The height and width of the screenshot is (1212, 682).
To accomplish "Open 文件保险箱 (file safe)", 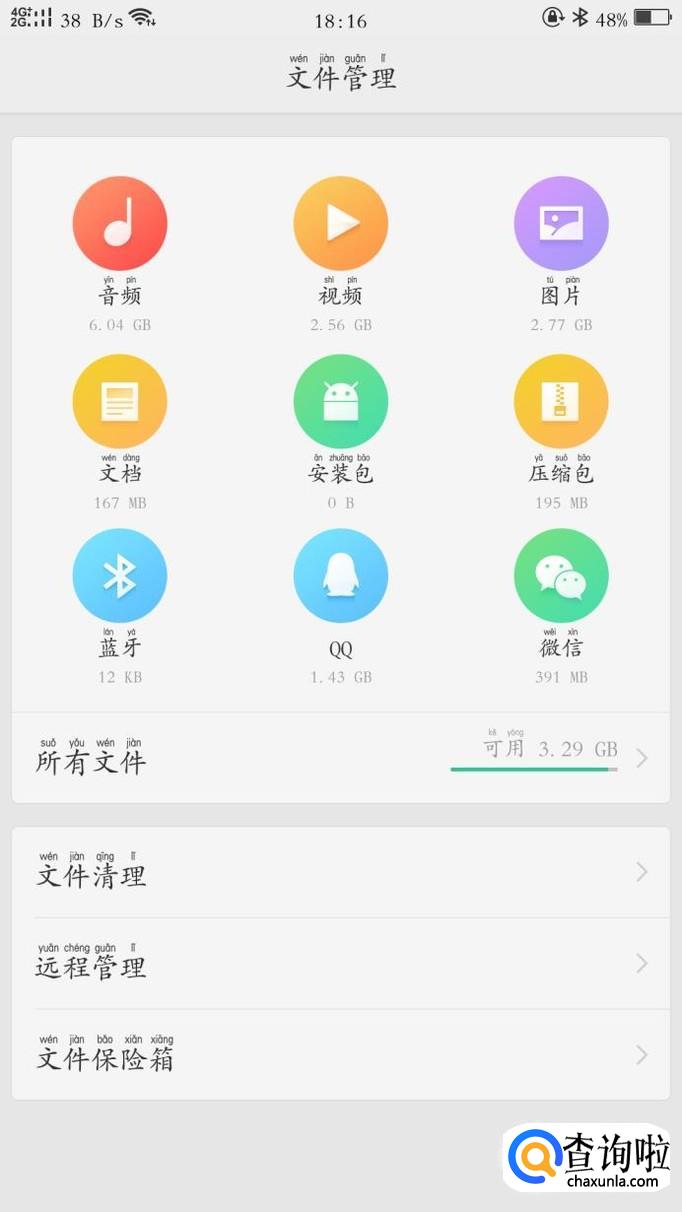I will tap(340, 1055).
